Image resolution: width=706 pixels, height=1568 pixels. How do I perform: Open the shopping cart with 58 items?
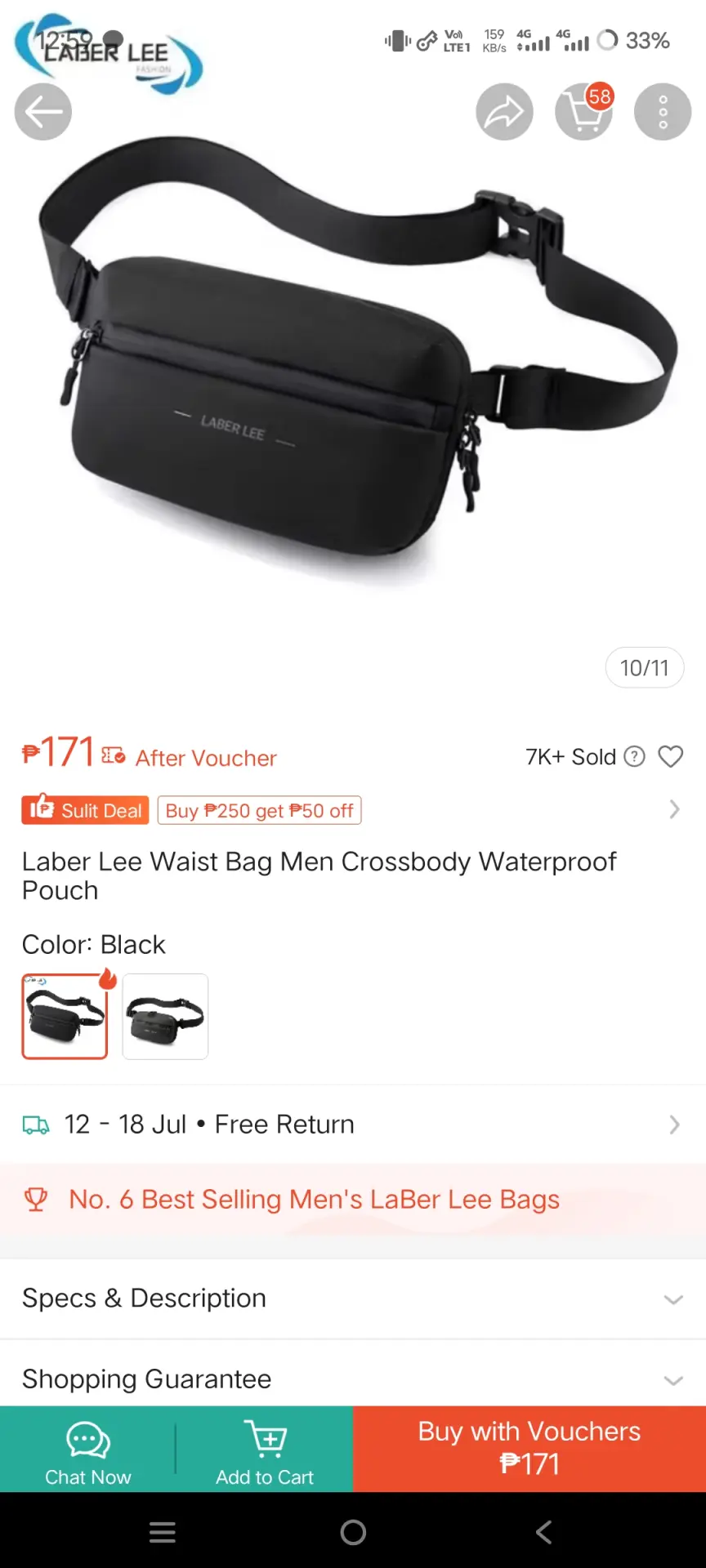click(x=584, y=112)
